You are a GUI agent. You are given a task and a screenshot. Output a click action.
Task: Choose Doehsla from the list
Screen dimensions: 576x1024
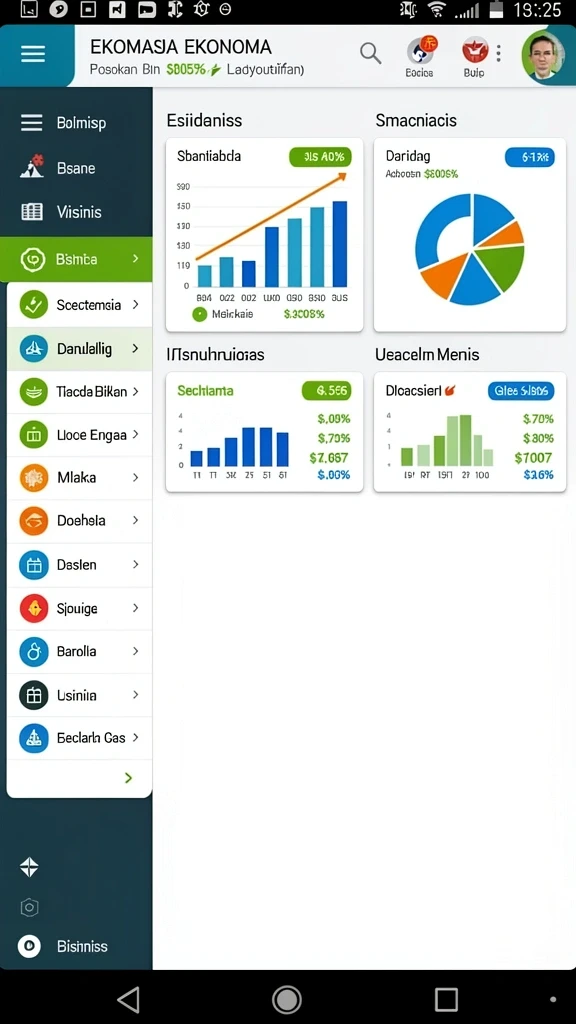pyautogui.click(x=80, y=520)
